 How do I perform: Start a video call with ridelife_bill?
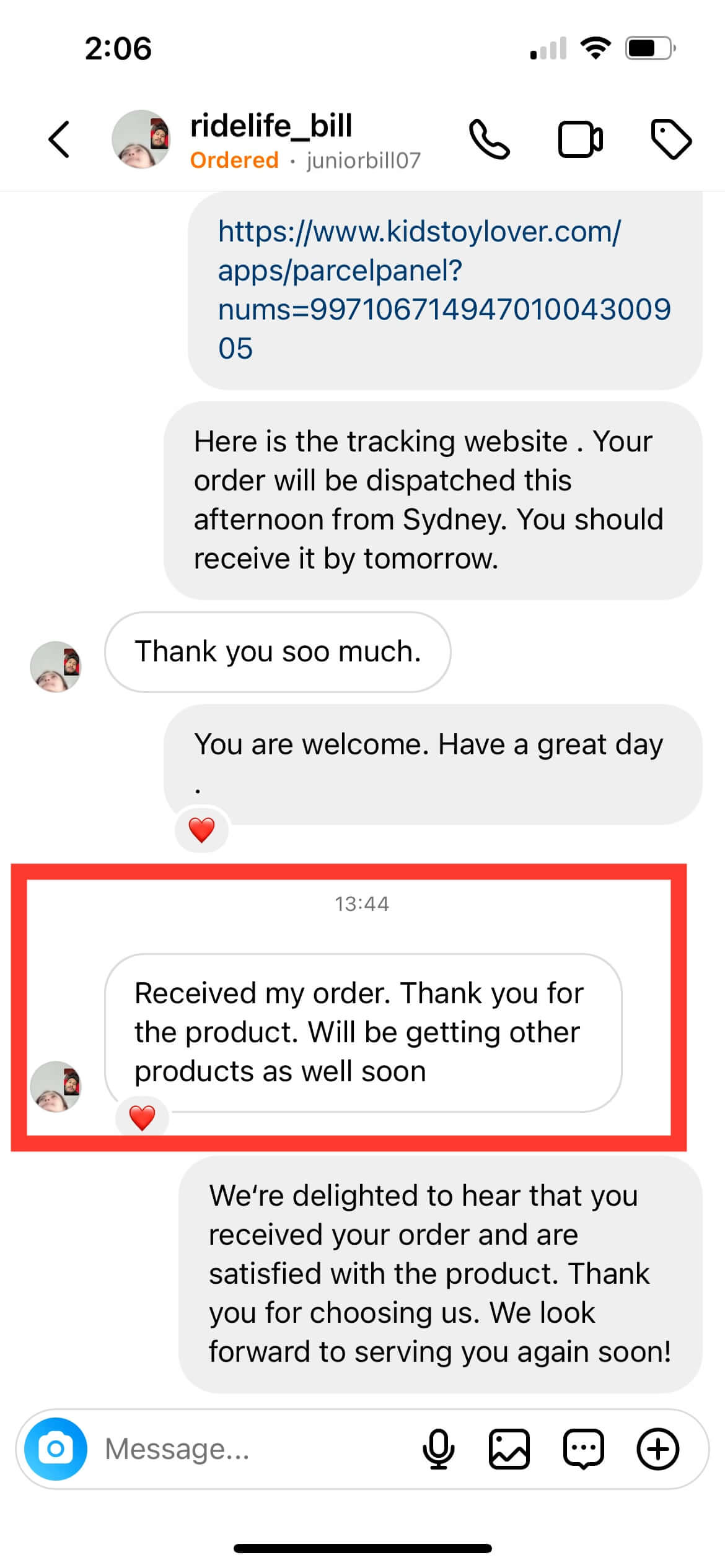[x=580, y=139]
